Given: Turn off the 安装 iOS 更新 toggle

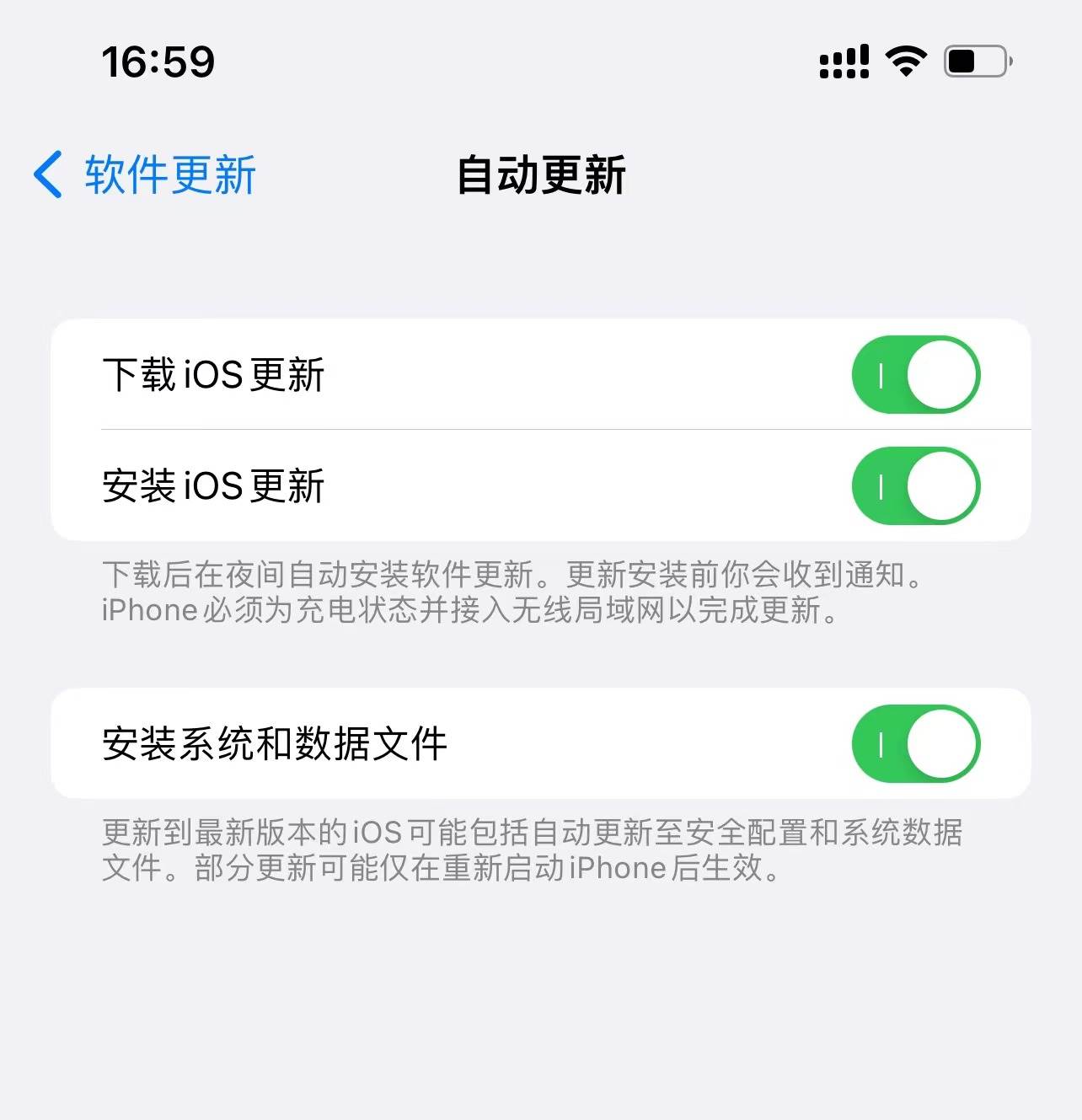Looking at the screenshot, I should click(x=917, y=487).
